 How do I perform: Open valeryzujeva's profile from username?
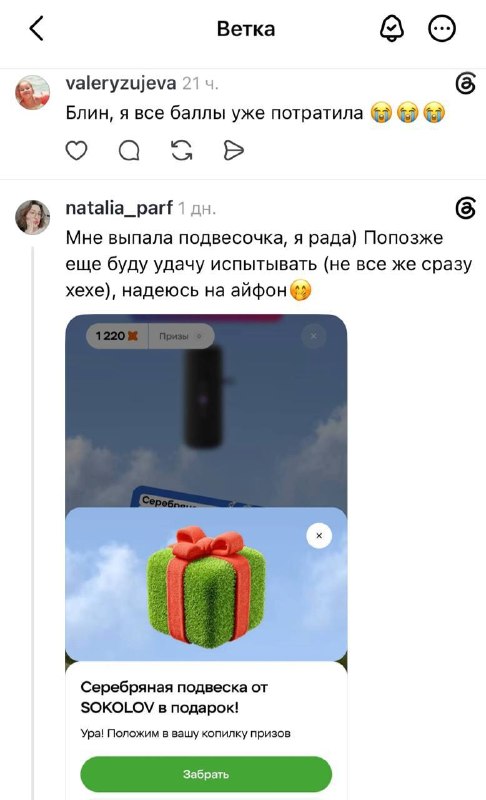click(121, 83)
